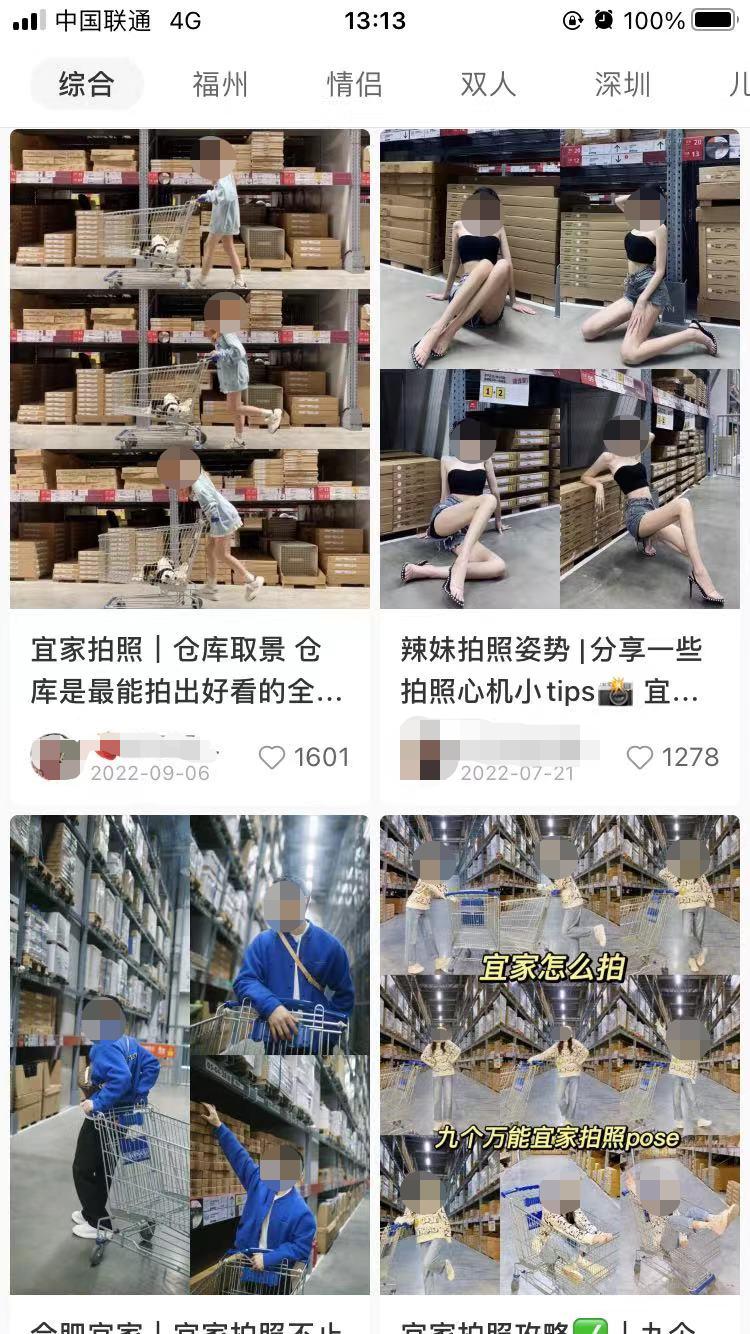Open the post titled 宜家拍照｜仓库取景

pyautogui.click(x=189, y=367)
